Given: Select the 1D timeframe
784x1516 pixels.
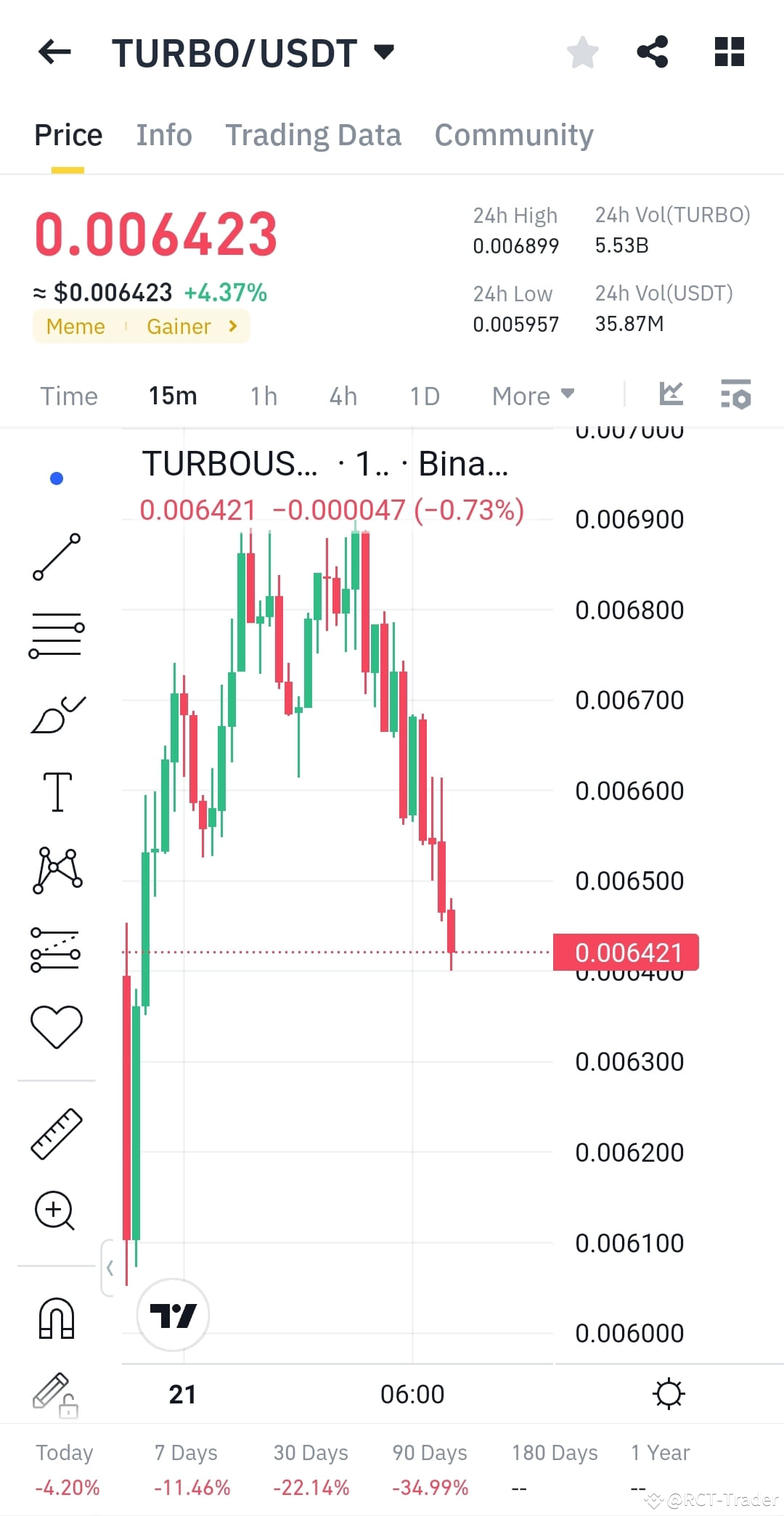Looking at the screenshot, I should click(x=425, y=396).
